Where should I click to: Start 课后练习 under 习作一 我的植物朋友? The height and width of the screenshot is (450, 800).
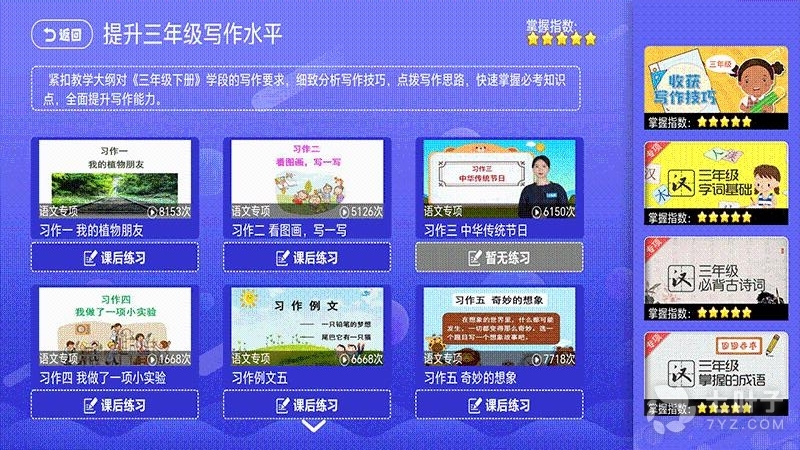tap(113, 258)
